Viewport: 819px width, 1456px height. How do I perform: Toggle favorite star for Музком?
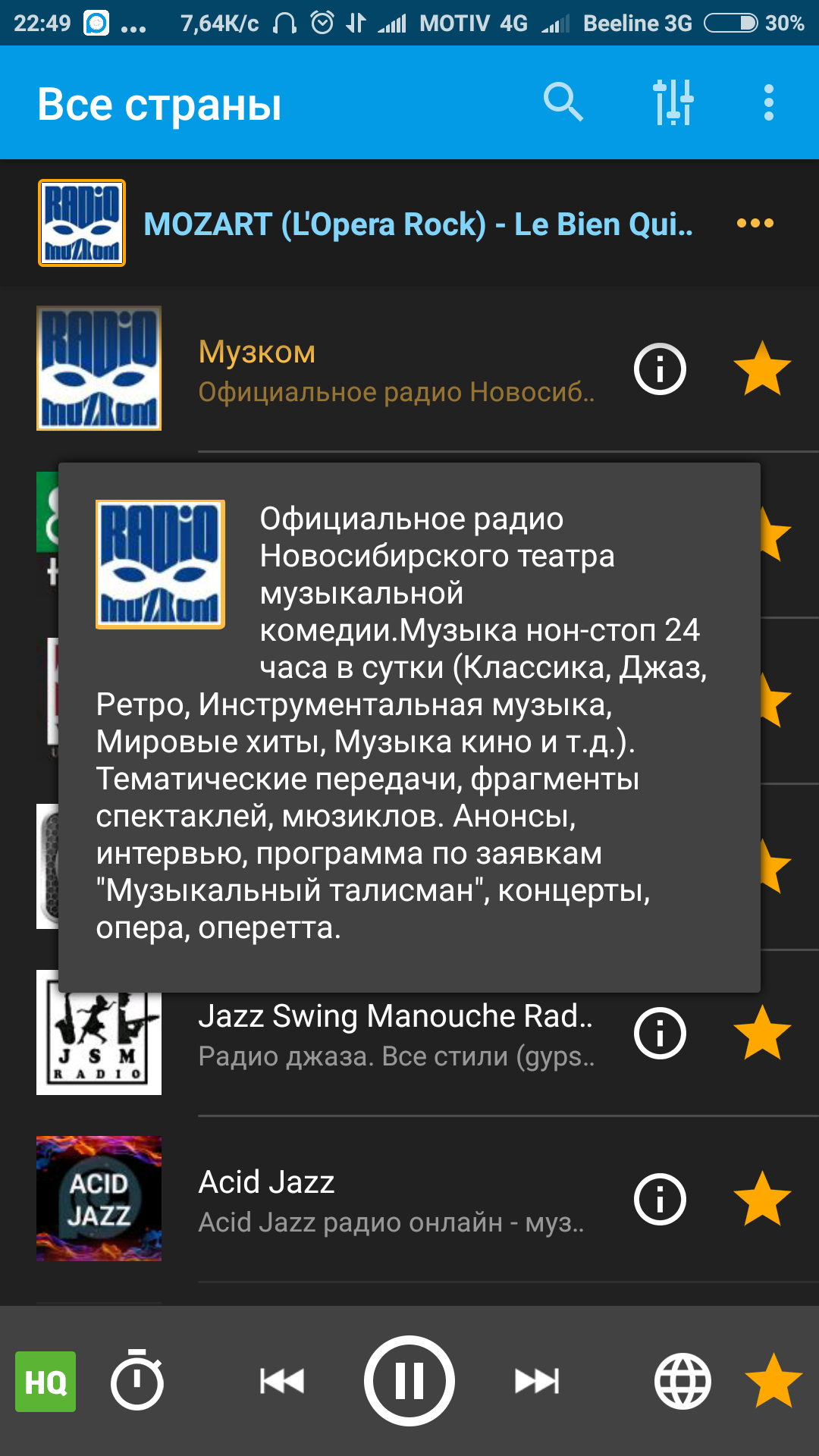coord(762,369)
